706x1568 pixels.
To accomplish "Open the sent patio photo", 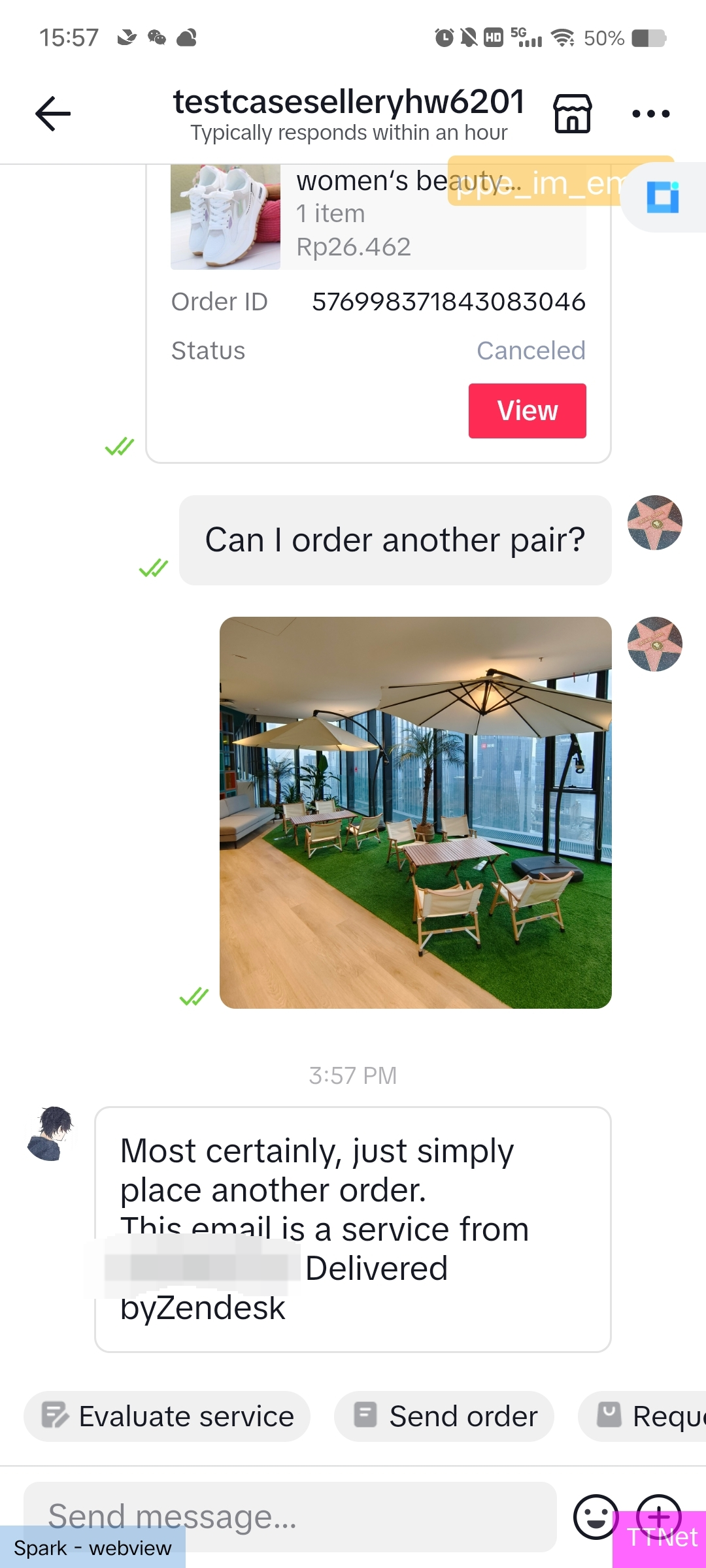I will 415,812.
